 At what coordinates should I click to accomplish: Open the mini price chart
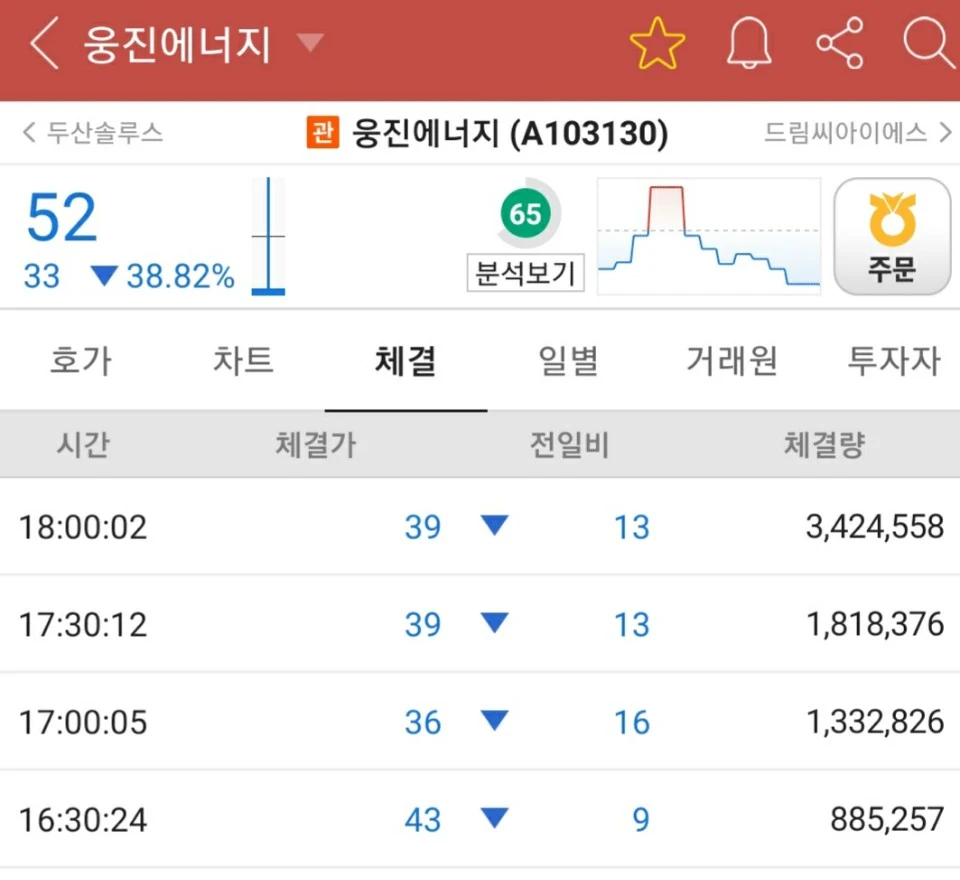pos(708,237)
